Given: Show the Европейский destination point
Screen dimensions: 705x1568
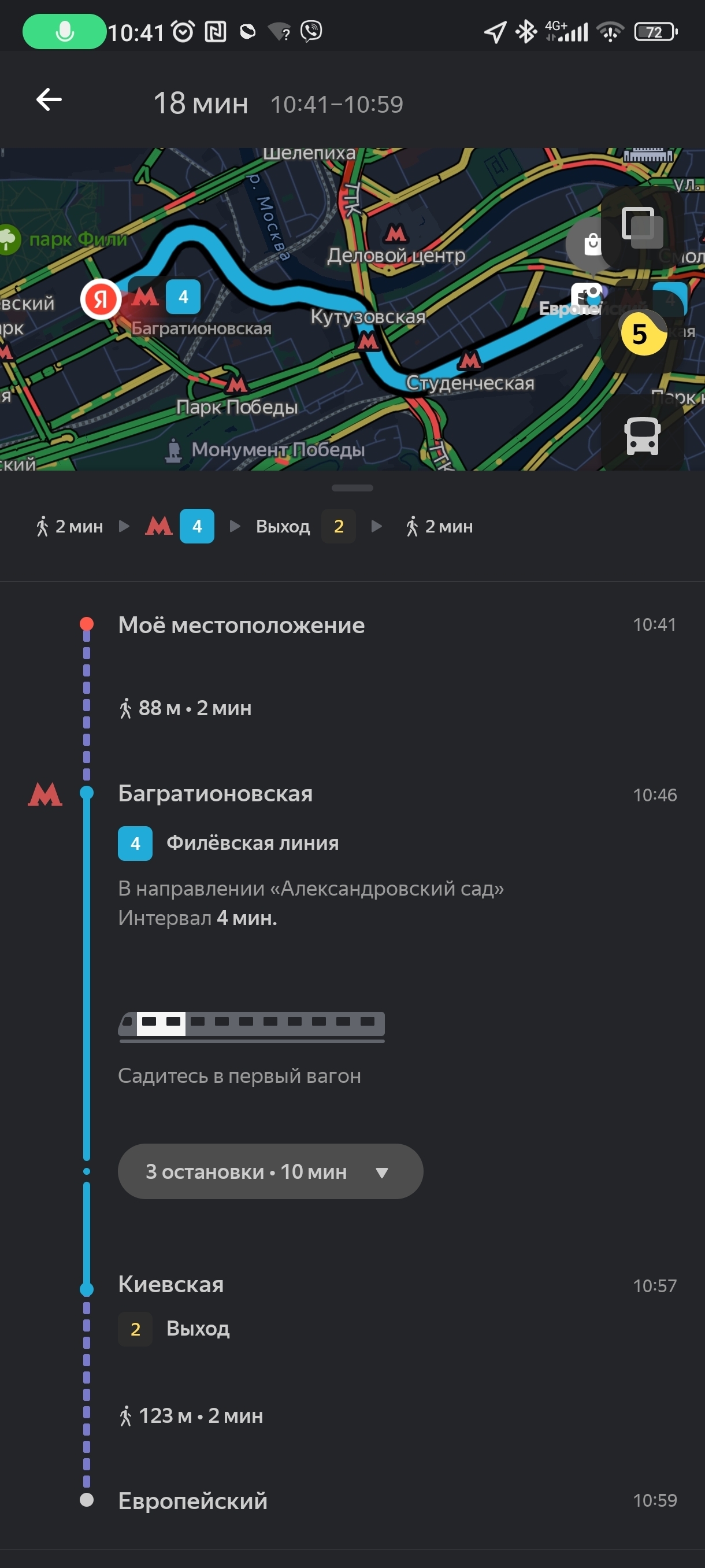Looking at the screenshot, I should [193, 1501].
